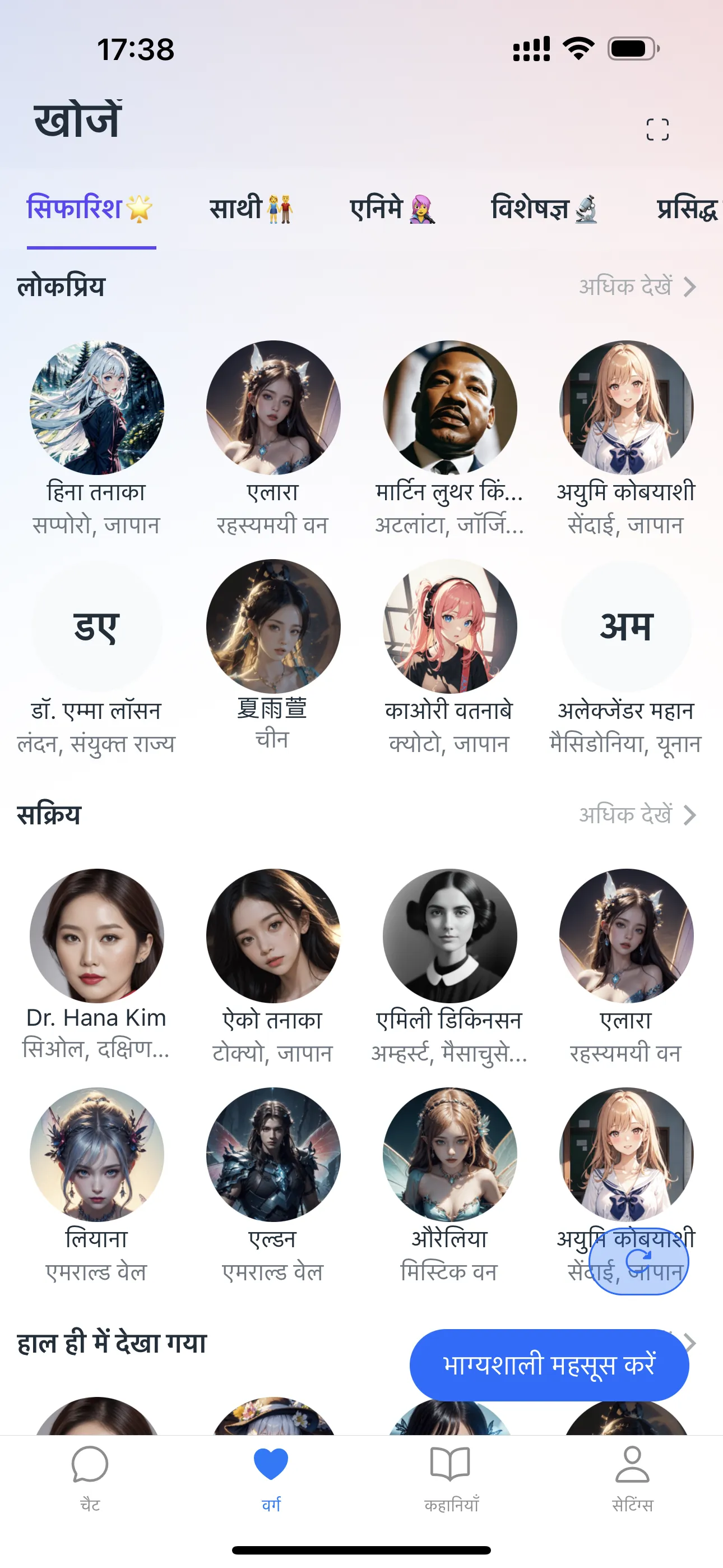Open हिना तनाका's character profile
This screenshot has width=723, height=1568.
pyautogui.click(x=97, y=408)
